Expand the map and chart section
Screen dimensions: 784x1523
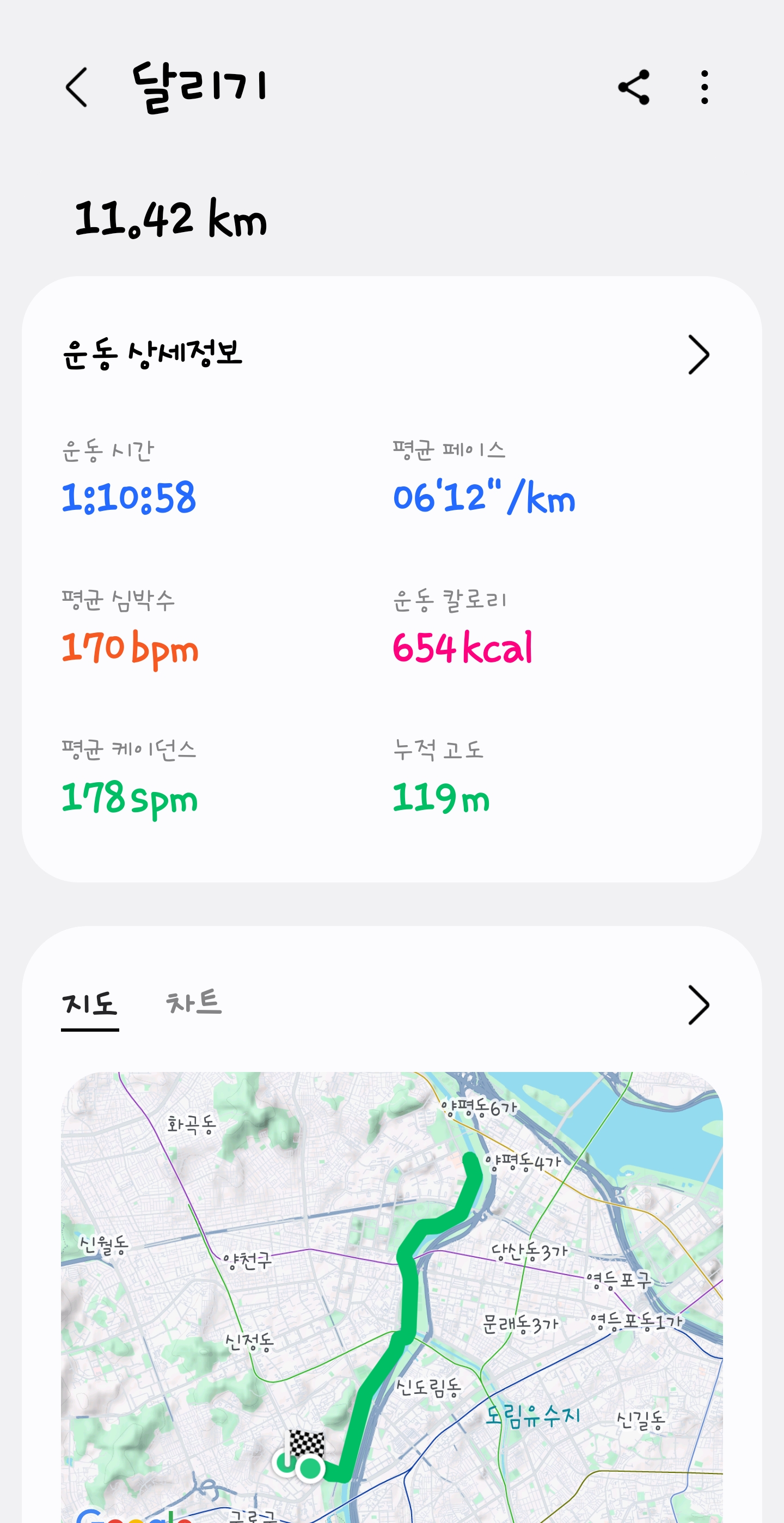[698, 1004]
